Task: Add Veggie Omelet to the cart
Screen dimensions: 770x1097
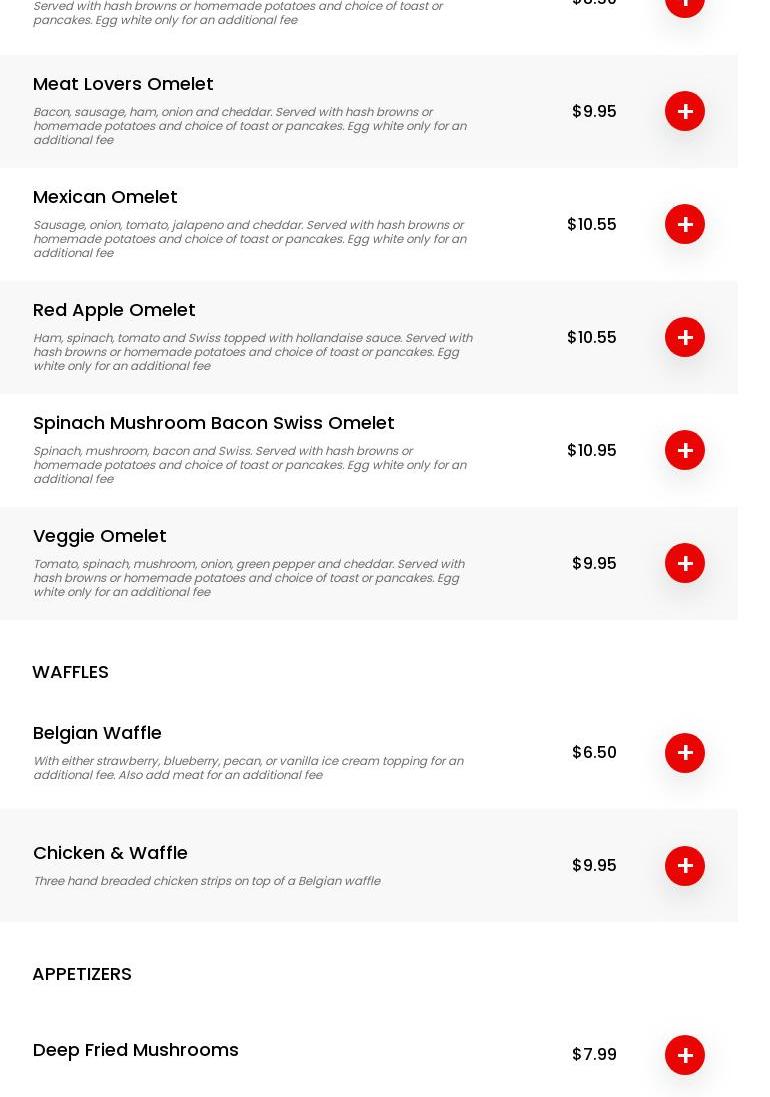Action: 685,563
